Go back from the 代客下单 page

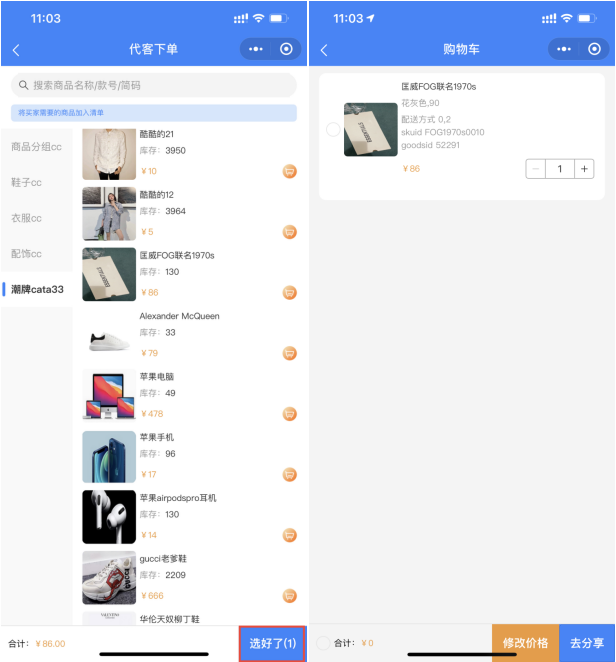point(16,49)
